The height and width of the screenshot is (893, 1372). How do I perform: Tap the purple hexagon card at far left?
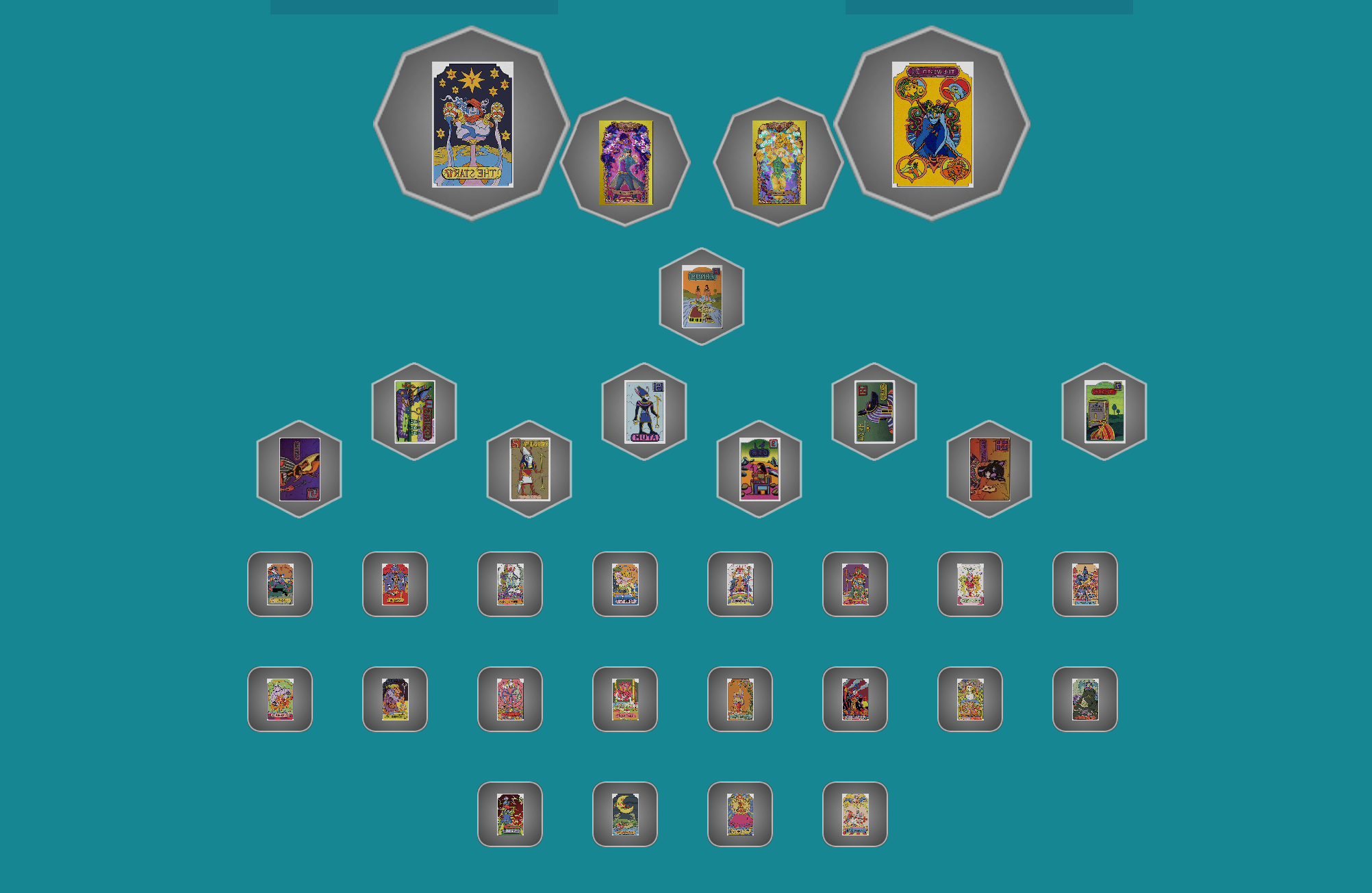299,469
